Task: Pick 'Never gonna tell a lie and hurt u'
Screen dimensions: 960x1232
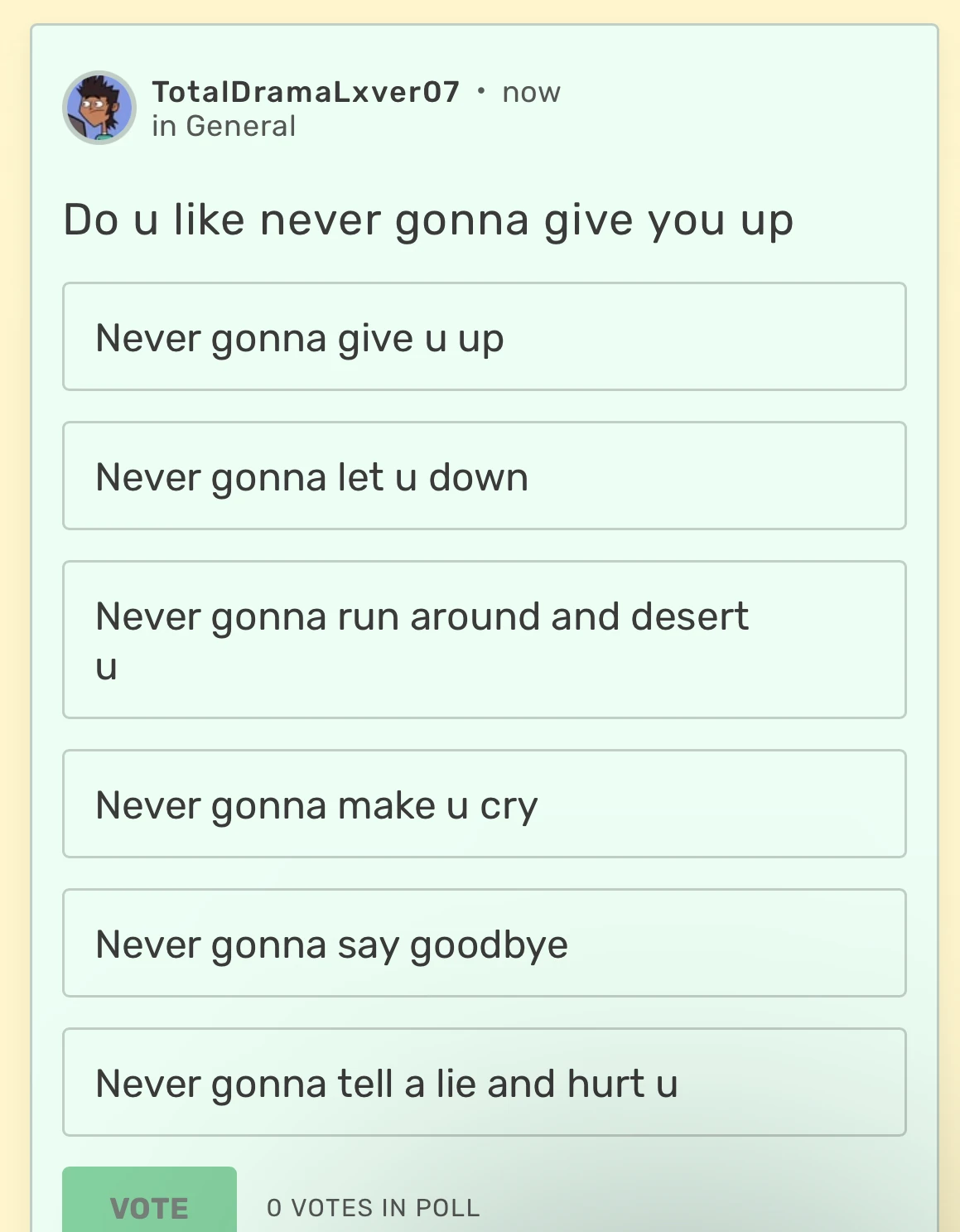Action: coord(484,1083)
